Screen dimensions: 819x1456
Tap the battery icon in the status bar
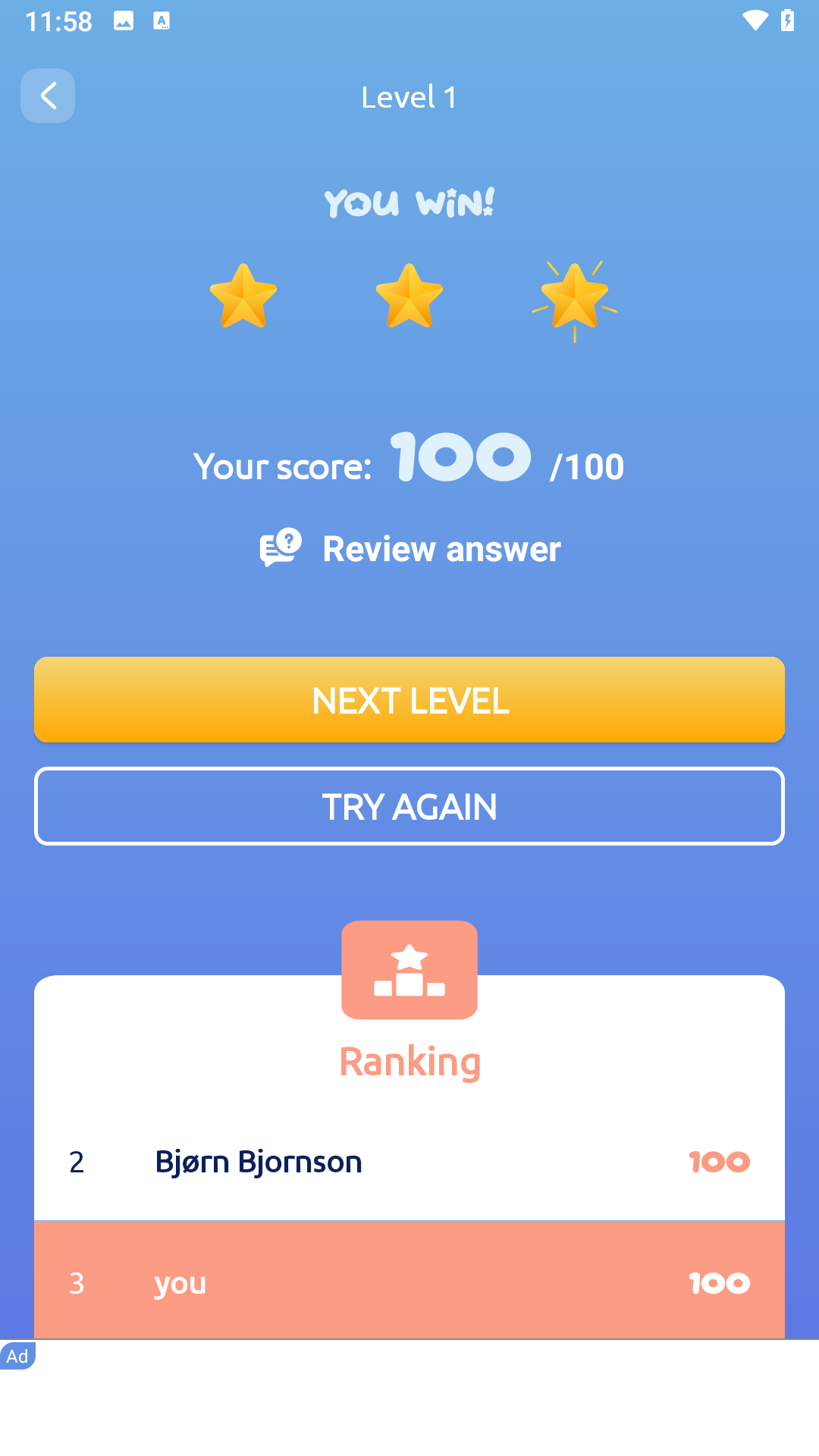coord(787,20)
